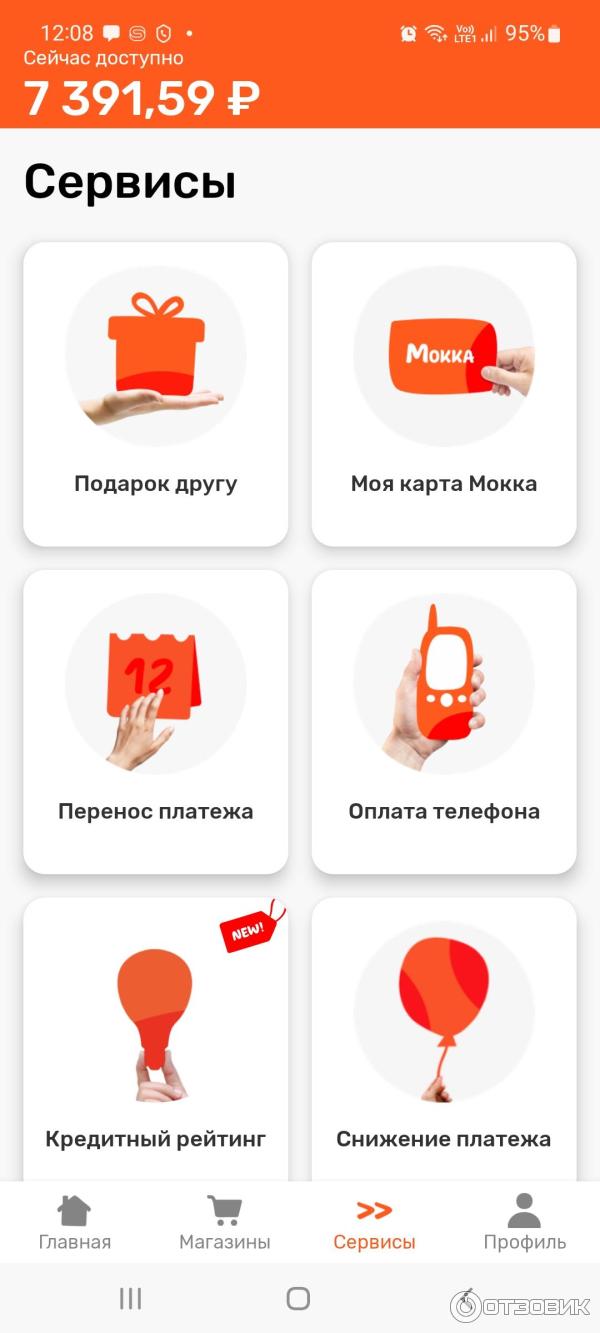Select the Перенос платежа service
Viewport: 600px width, 1333px height.
click(x=156, y=722)
